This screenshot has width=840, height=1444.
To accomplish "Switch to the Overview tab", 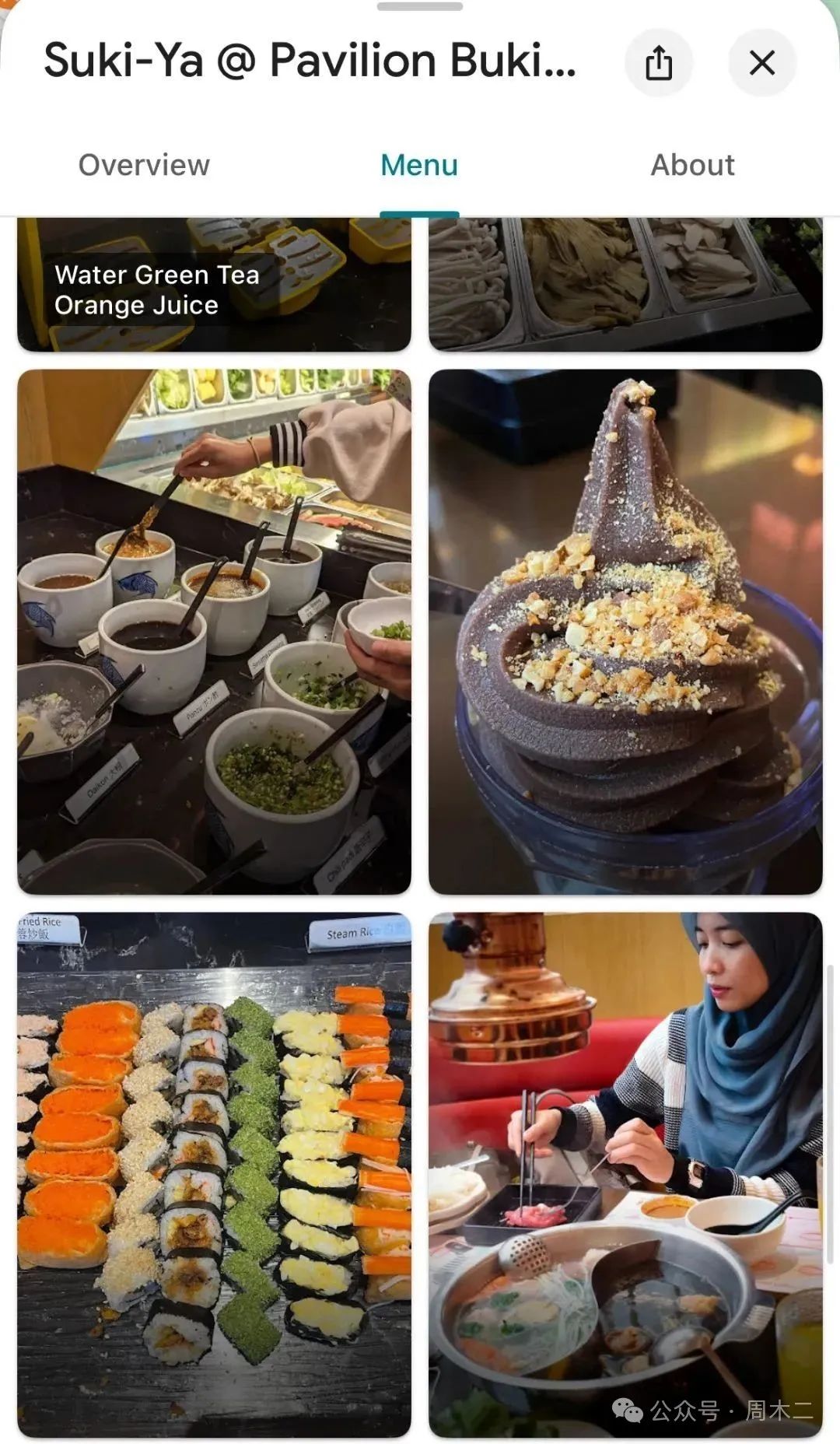I will coord(144,165).
